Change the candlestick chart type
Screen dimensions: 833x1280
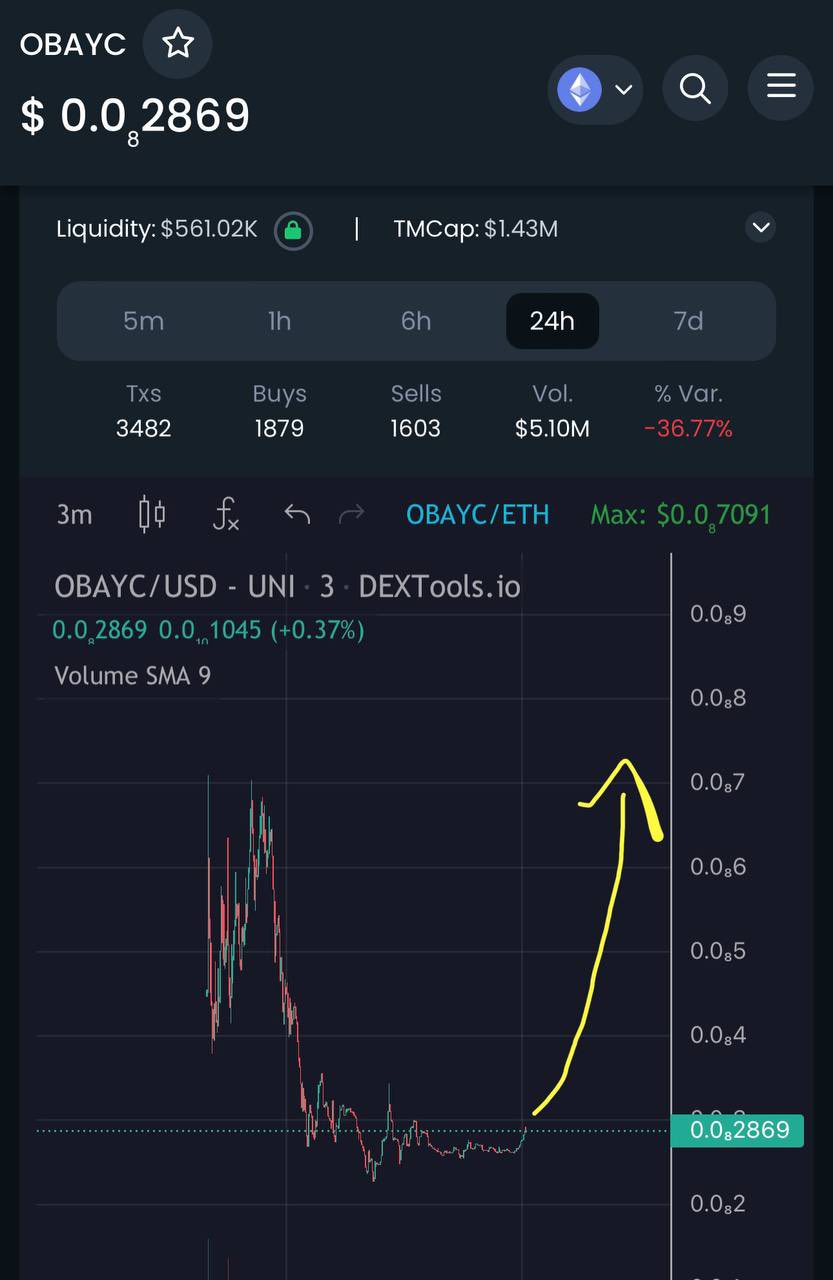152,514
